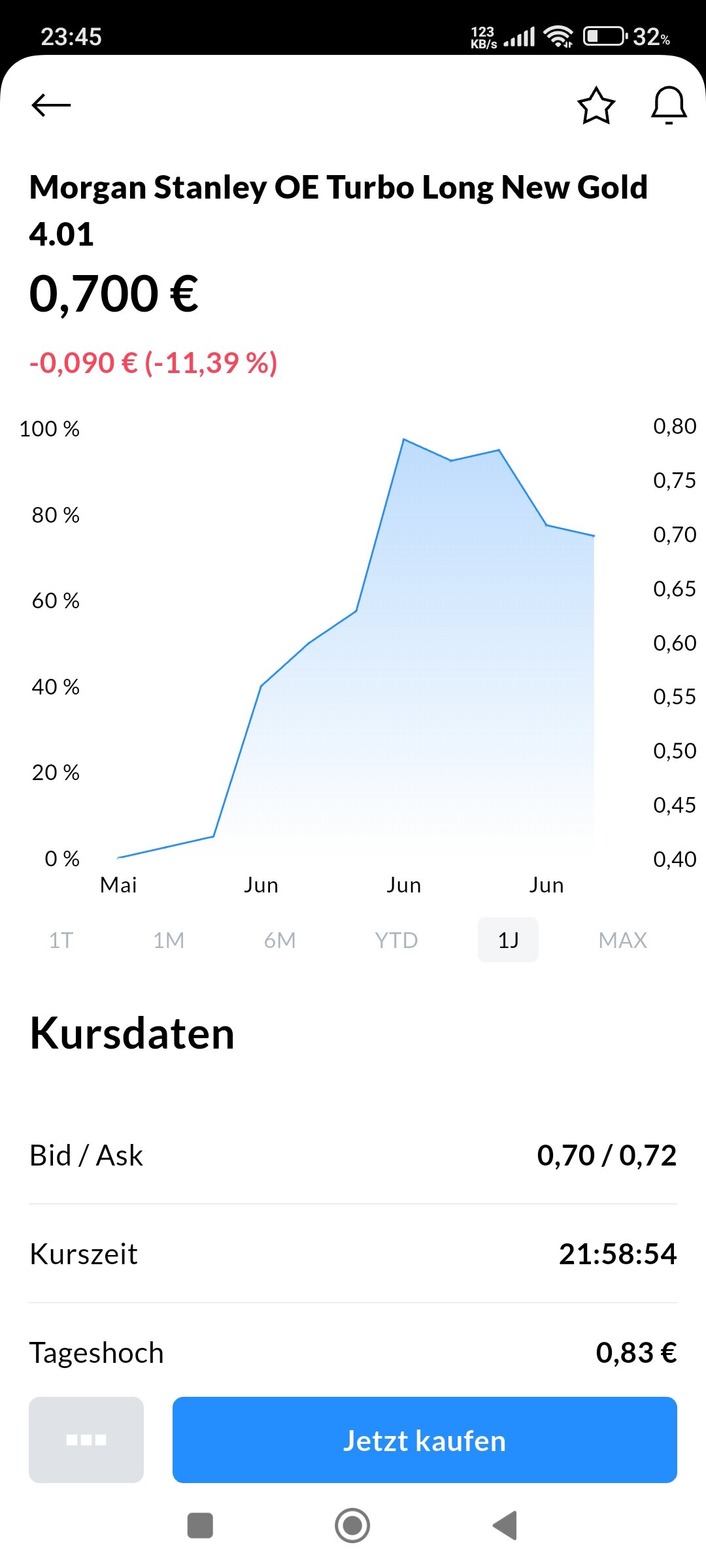The height and width of the screenshot is (1568, 706).
Task: Tap Jetzt kaufen to buy
Action: (x=424, y=1440)
